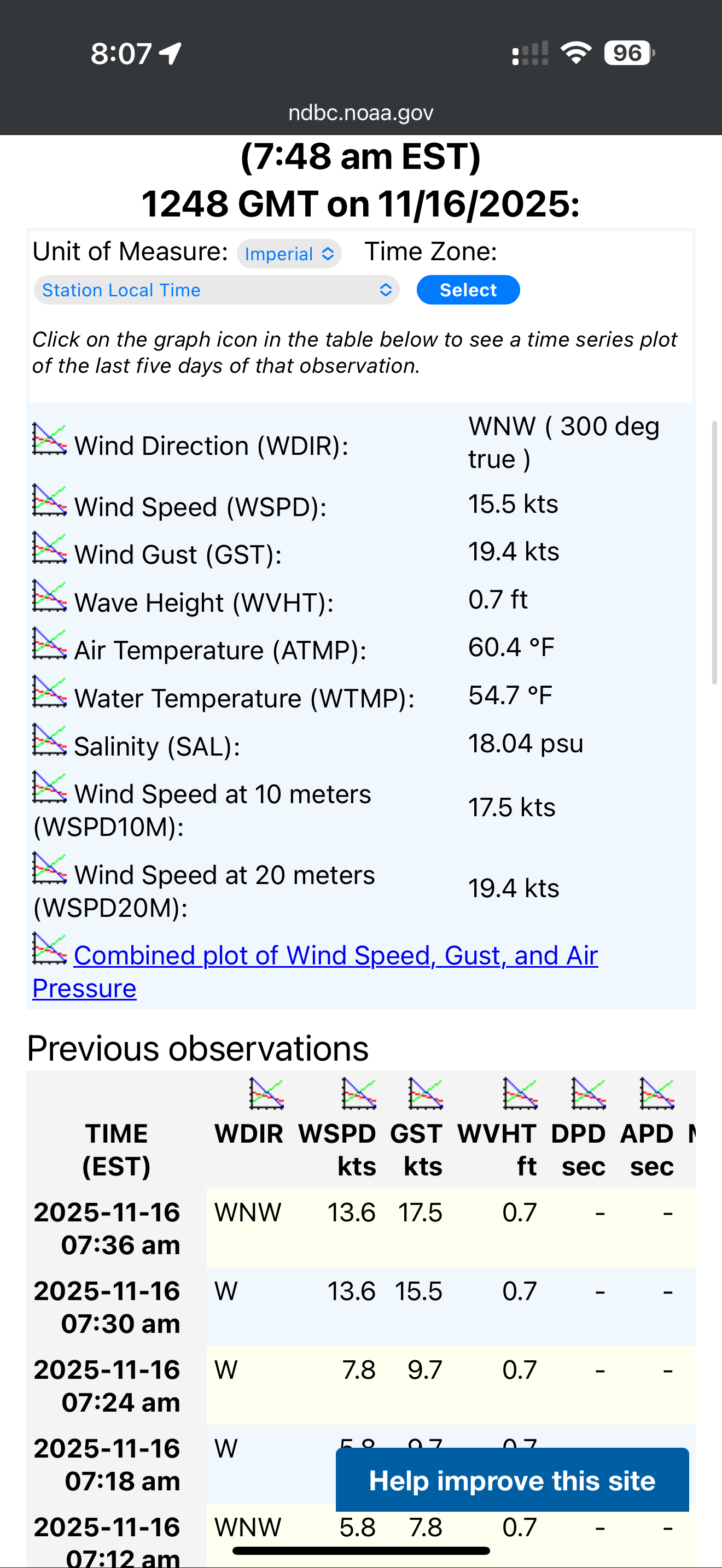The height and width of the screenshot is (1568, 722).
Task: Tap the graph icon above WVHT column
Action: pos(520,1093)
